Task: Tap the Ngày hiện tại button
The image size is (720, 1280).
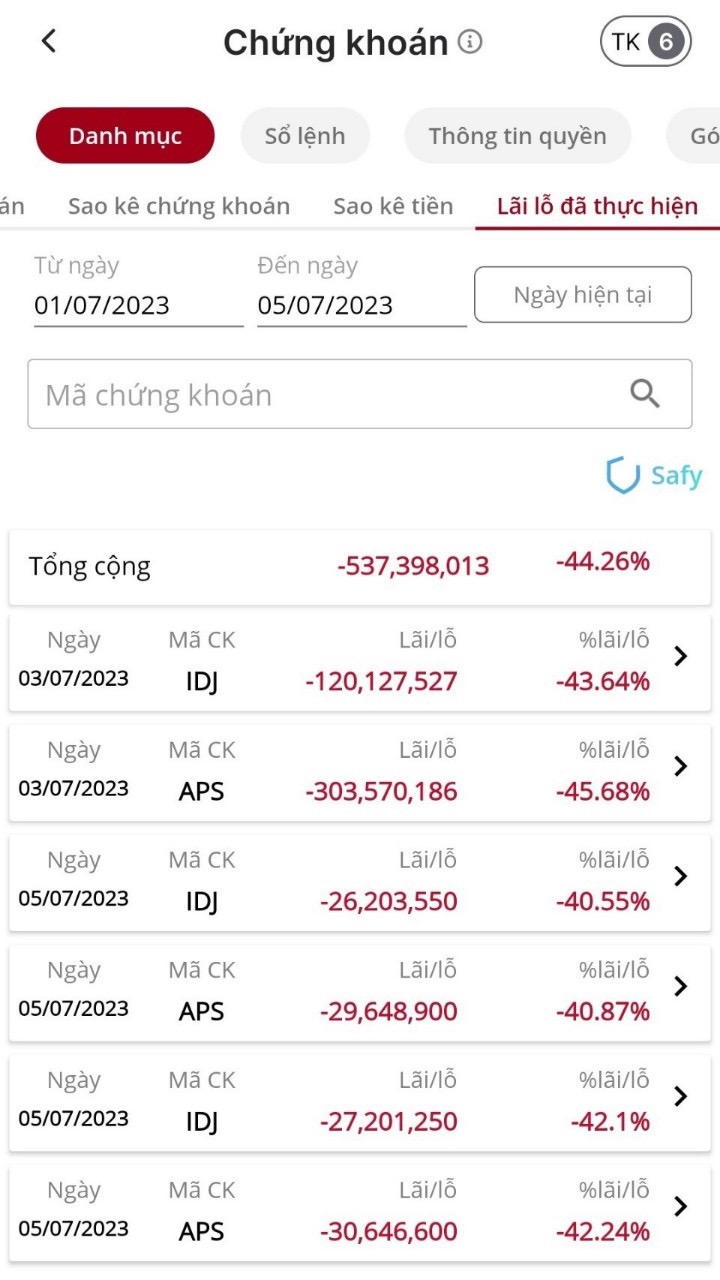Action: [x=583, y=295]
